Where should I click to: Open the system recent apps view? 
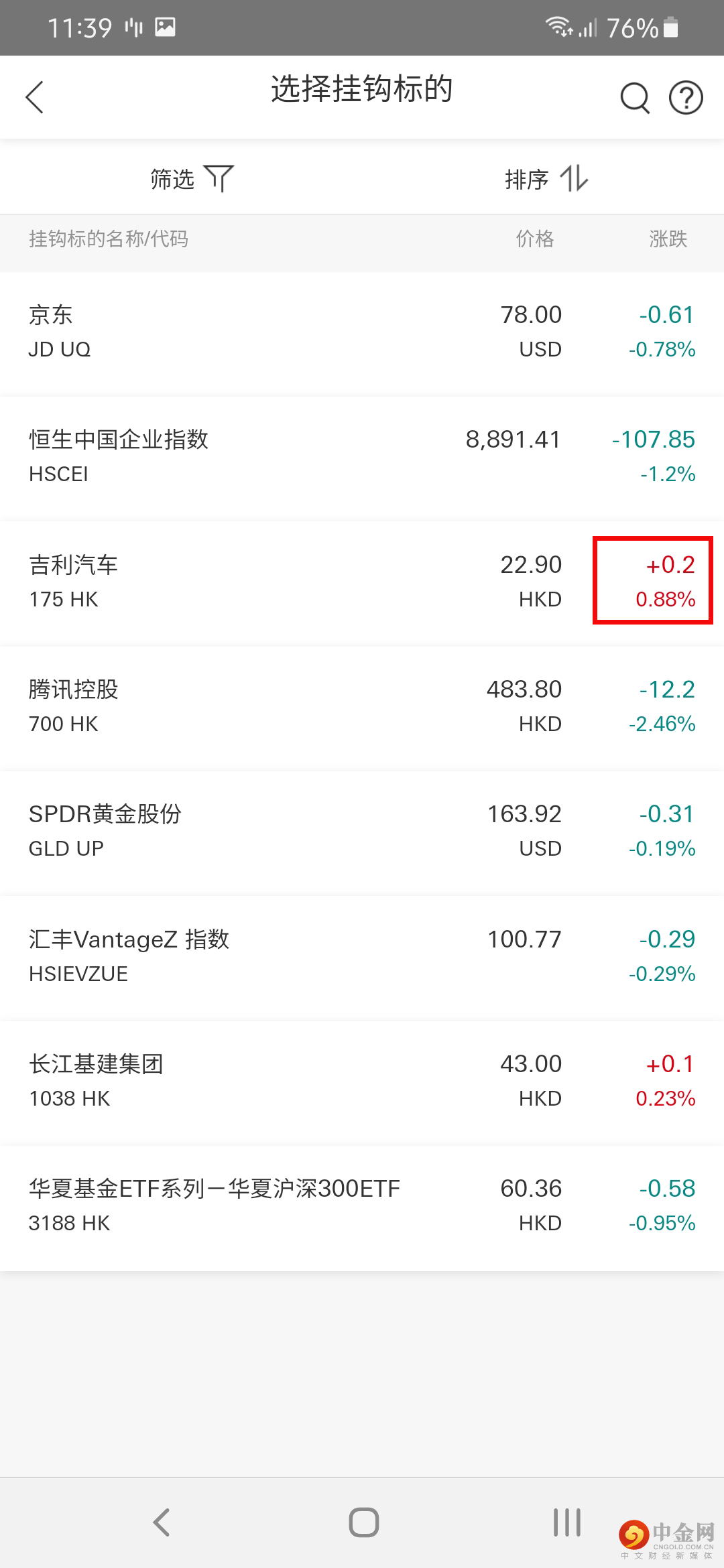[x=566, y=1522]
